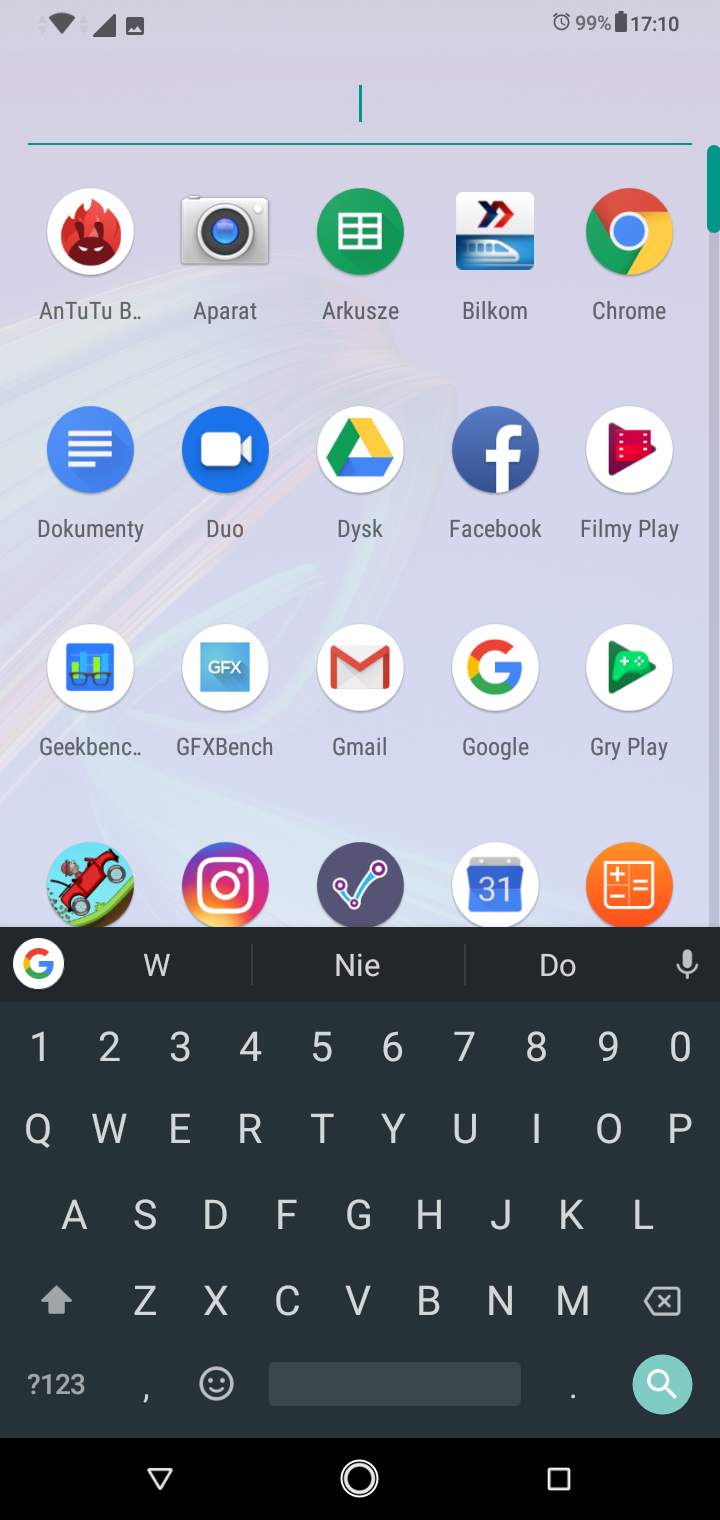
Task: Launch Chrome browser
Action: (629, 232)
